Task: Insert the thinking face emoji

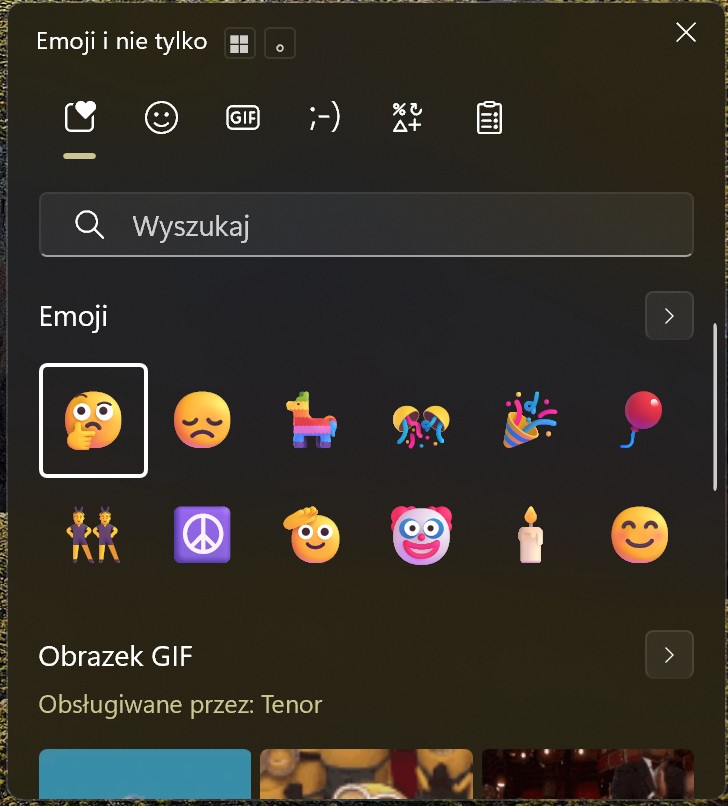Action: point(93,420)
